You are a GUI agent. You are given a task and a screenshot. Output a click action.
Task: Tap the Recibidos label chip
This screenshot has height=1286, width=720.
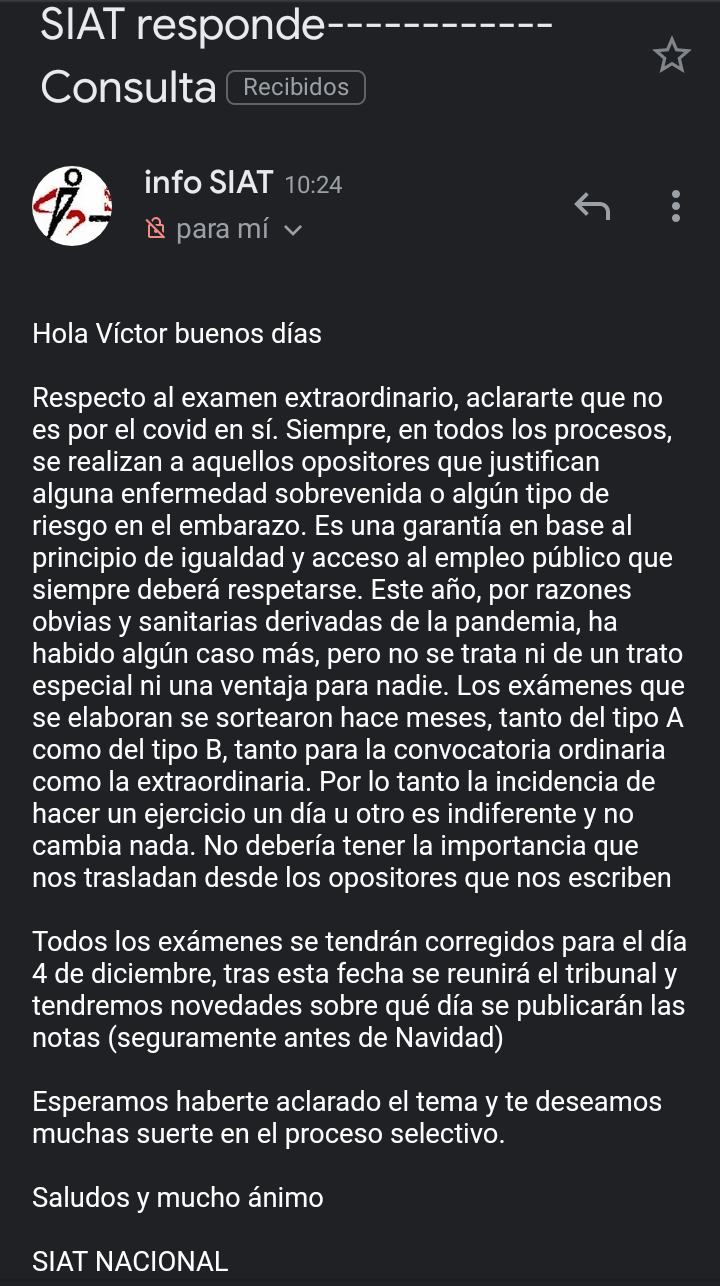(296, 88)
